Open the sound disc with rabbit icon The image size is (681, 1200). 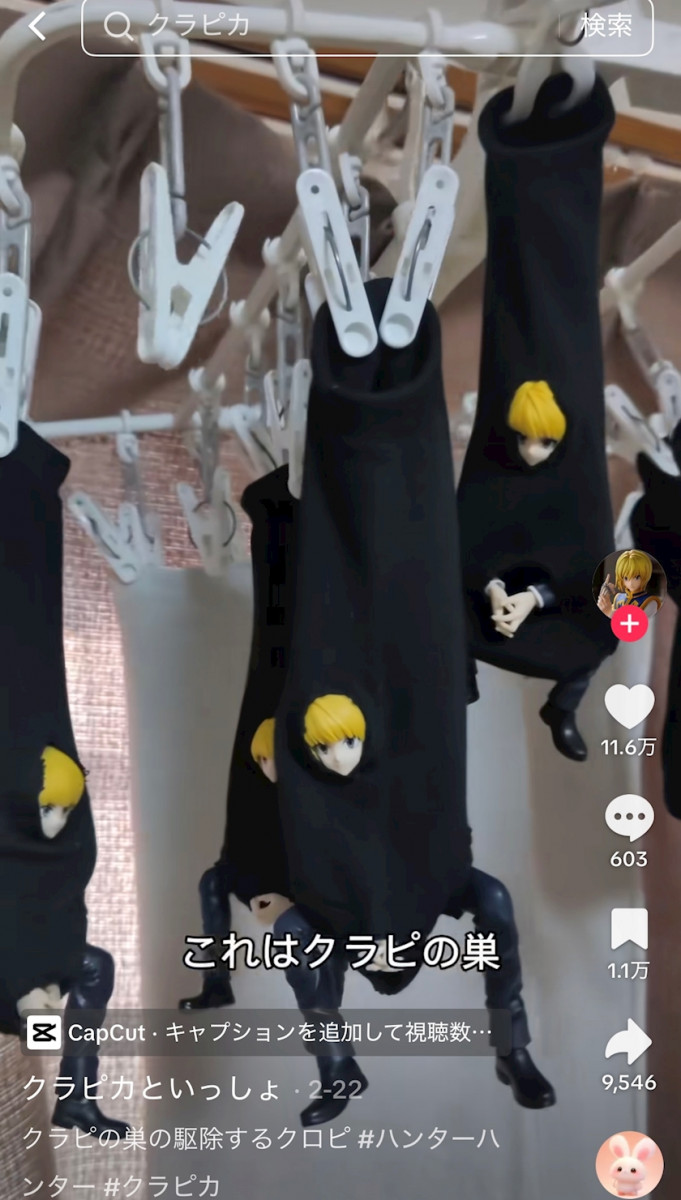(x=629, y=1165)
